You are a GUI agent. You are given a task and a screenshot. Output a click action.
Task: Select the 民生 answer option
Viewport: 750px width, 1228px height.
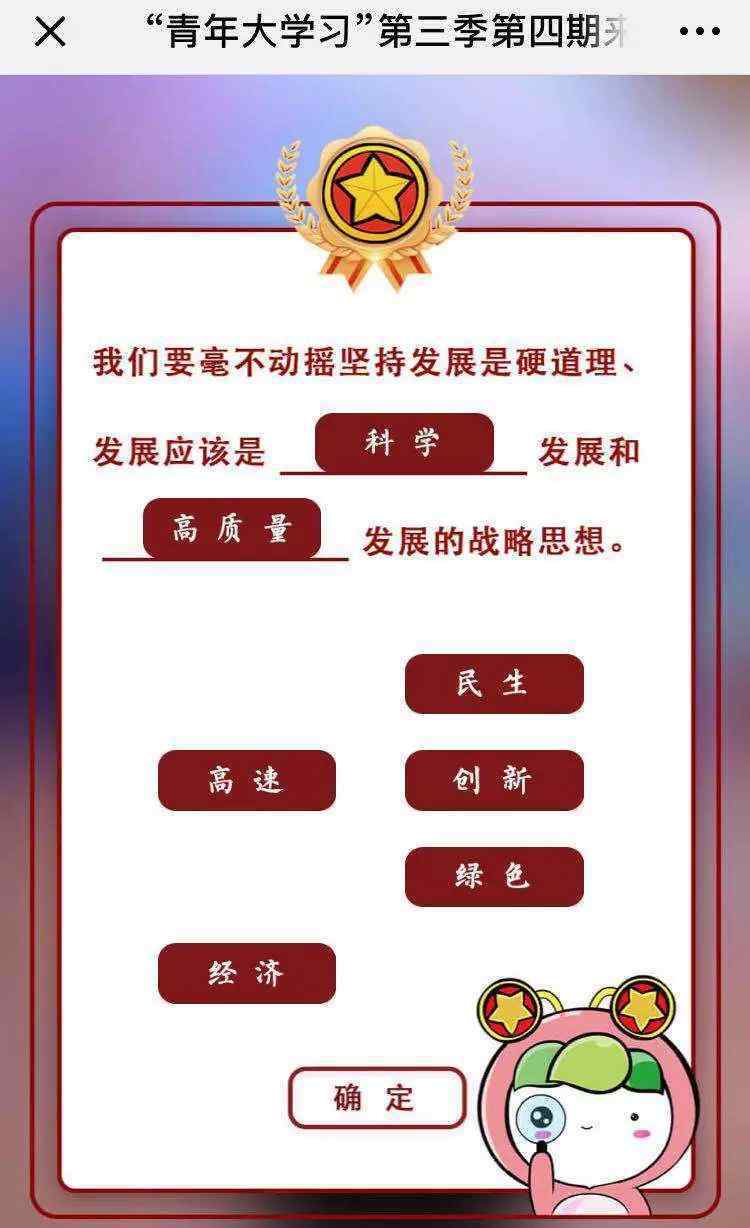point(494,684)
